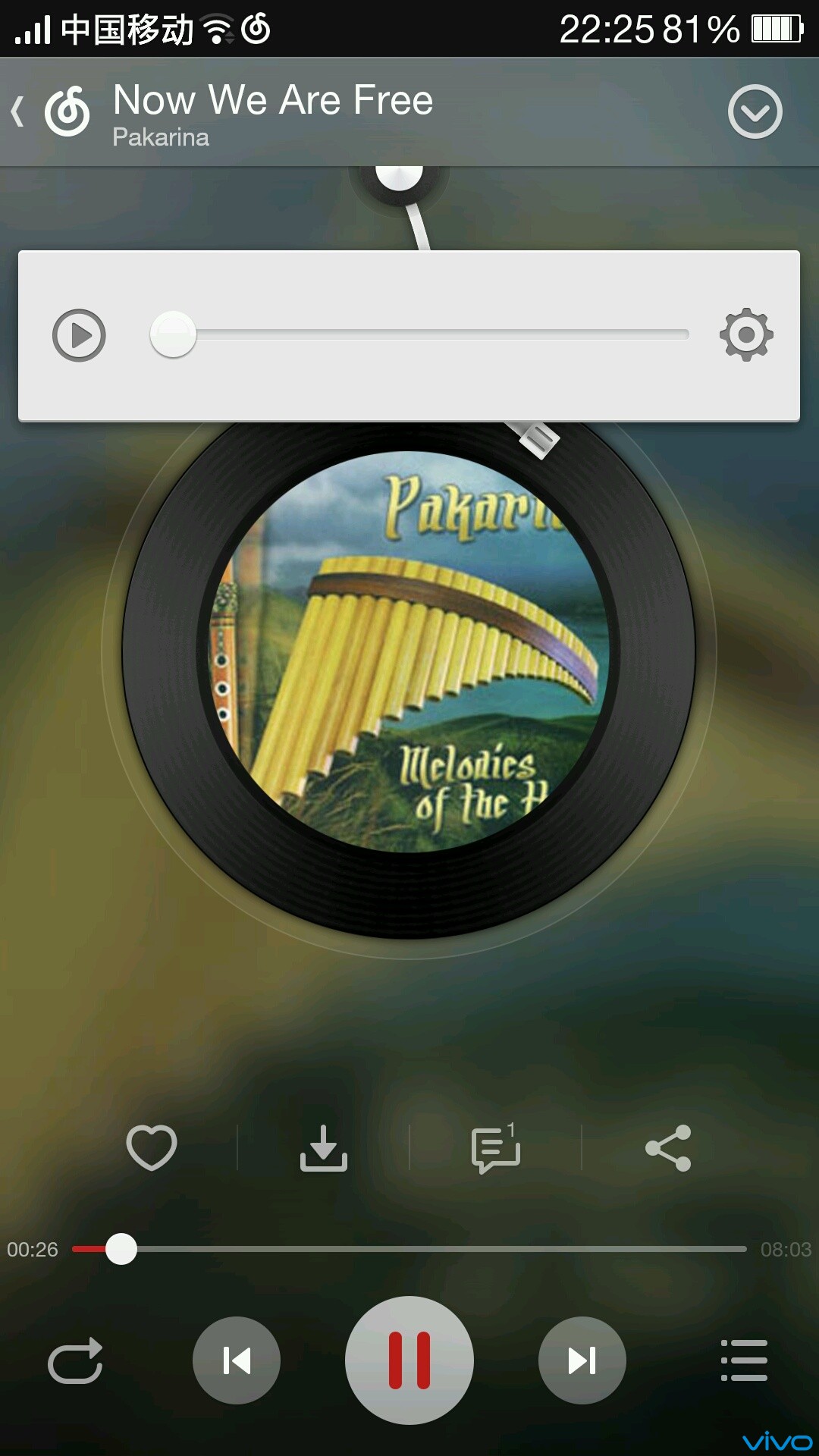
Task: Tap the slider in the white panel
Action: pos(421,334)
